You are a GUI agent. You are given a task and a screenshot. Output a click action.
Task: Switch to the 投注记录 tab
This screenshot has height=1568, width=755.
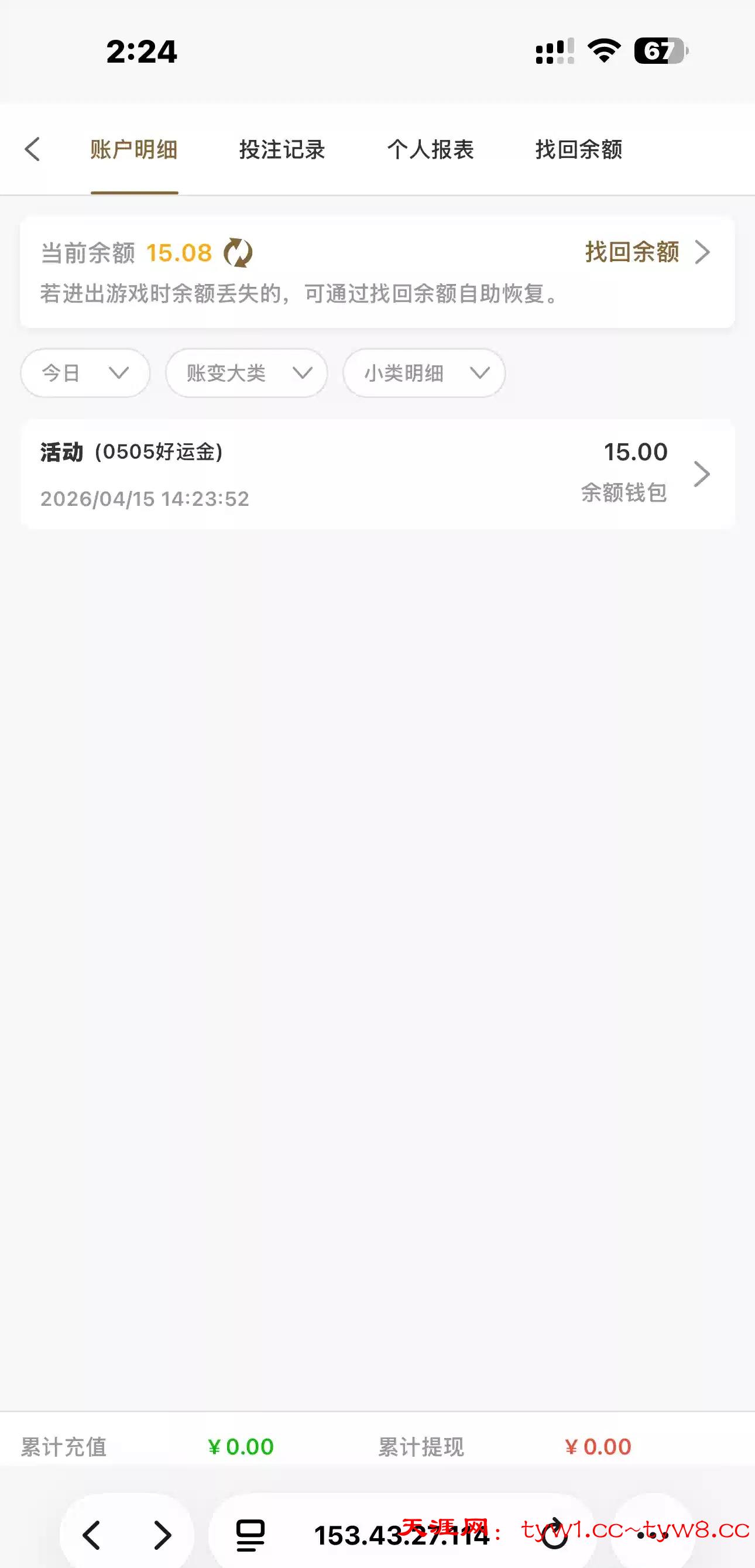(282, 149)
